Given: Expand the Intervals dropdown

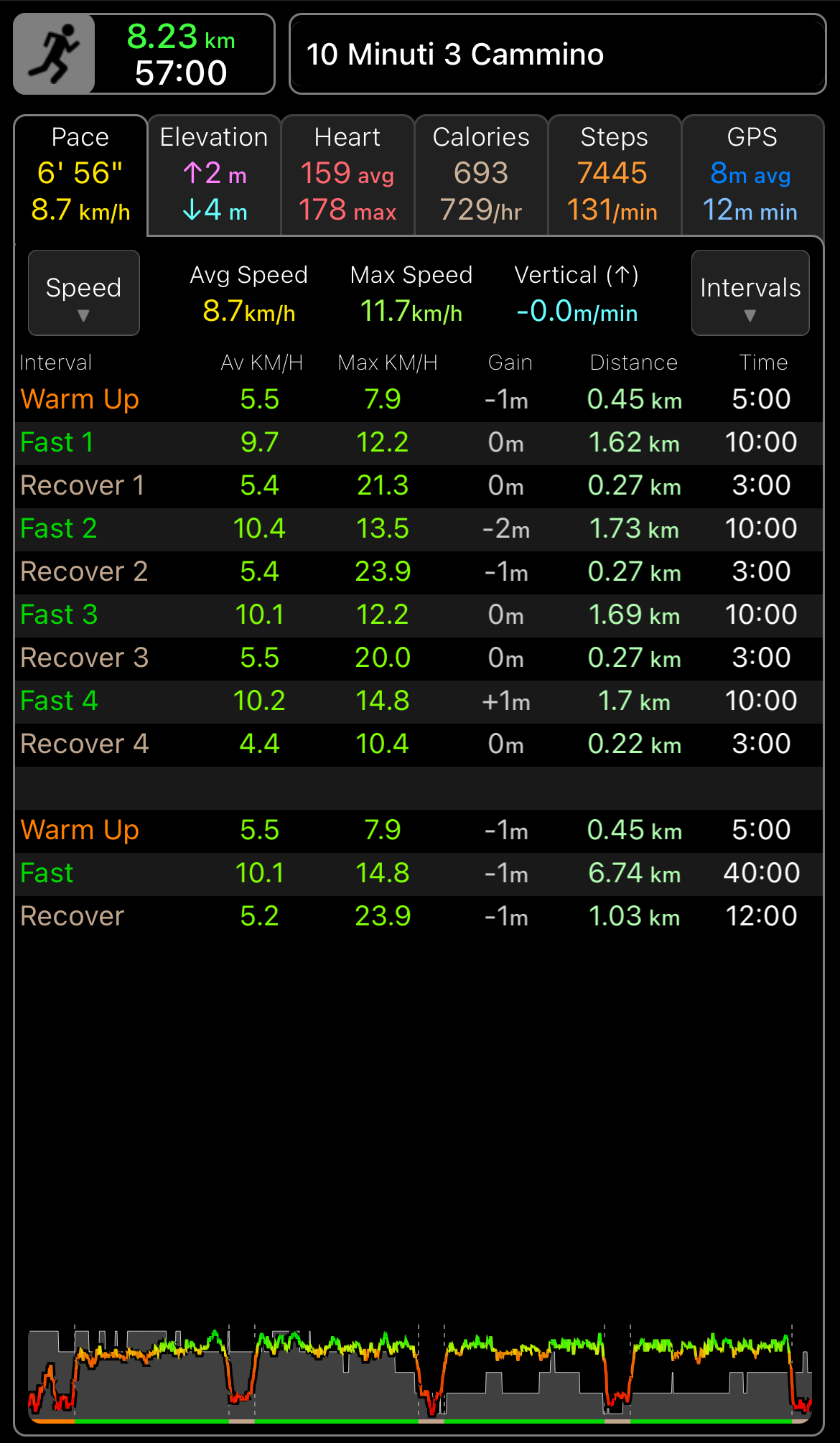Looking at the screenshot, I should click(x=750, y=293).
